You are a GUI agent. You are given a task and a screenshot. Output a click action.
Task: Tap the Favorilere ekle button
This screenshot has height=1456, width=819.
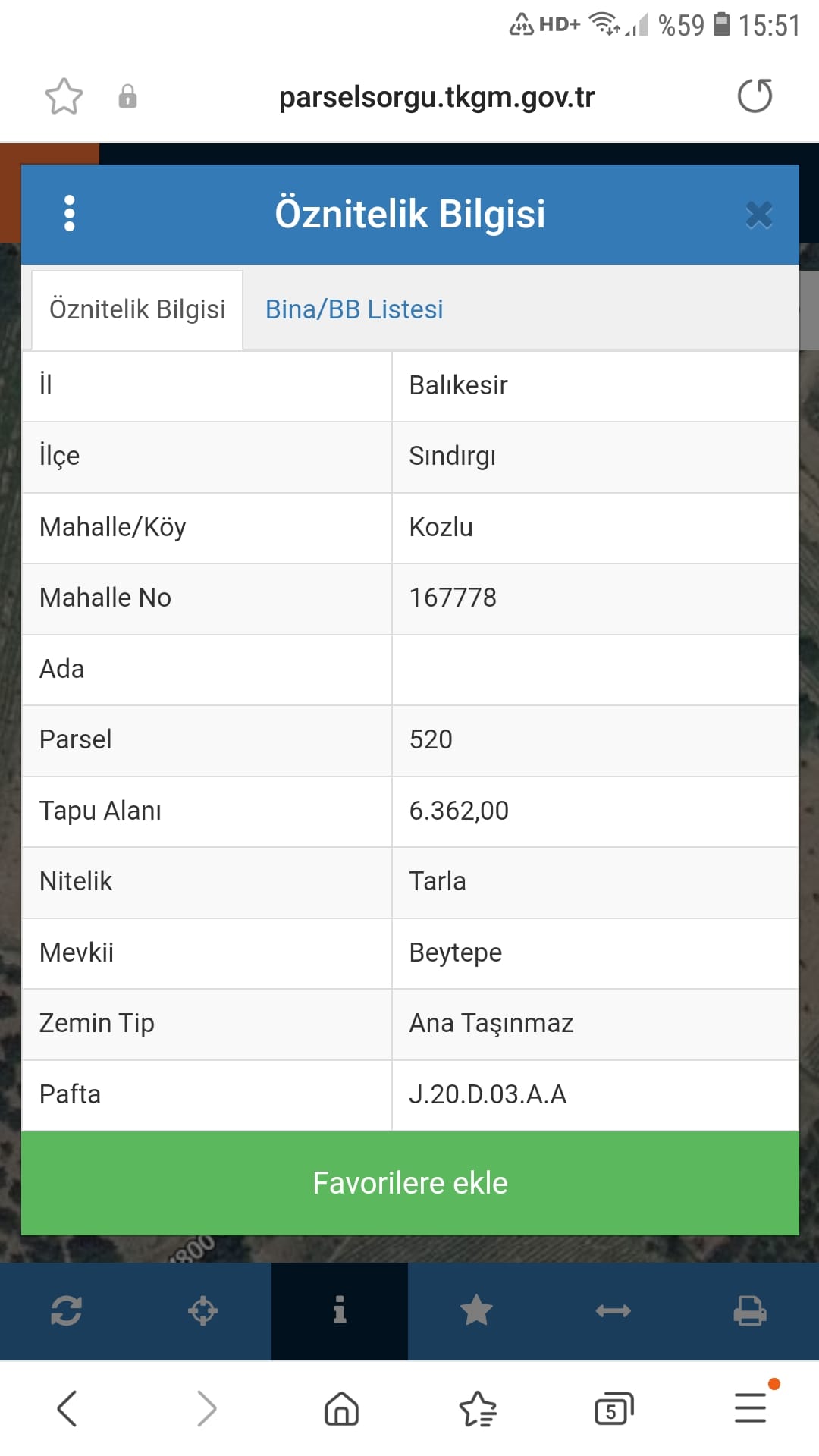(410, 1183)
